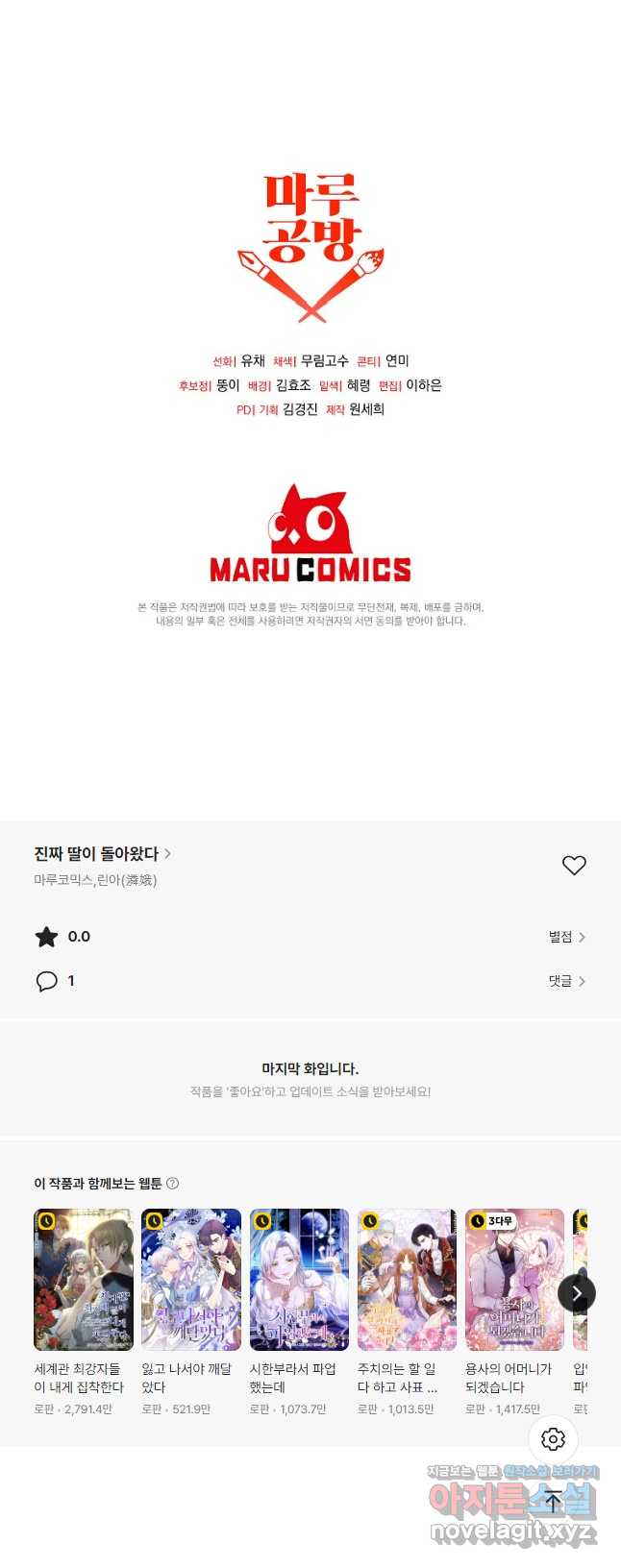Open webtoon 세계관 최강자들이 내게 집착한다
Image resolution: width=621 pixels, height=1568 pixels.
[x=84, y=1280]
